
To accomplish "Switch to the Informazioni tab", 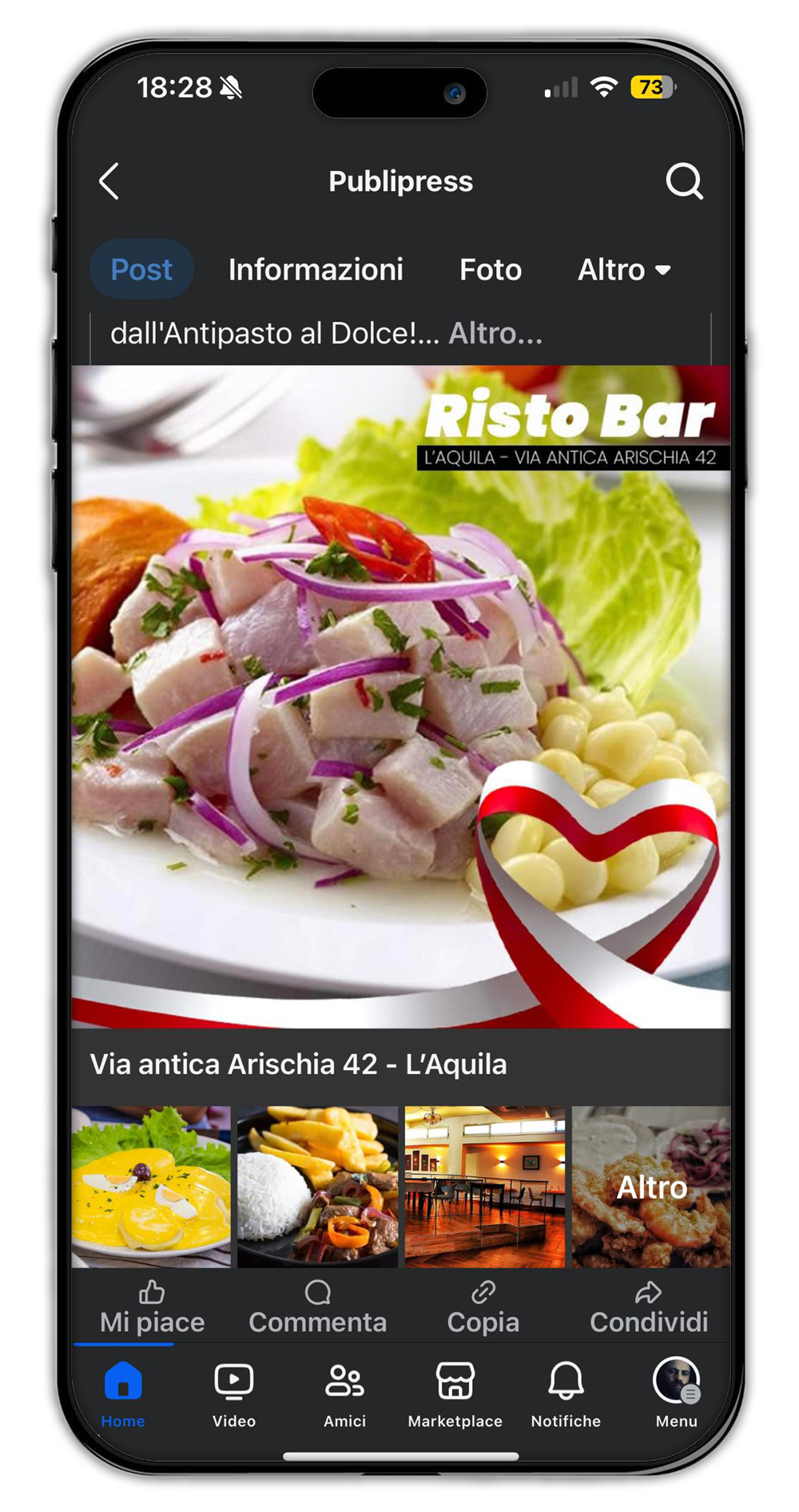I will tap(316, 270).
